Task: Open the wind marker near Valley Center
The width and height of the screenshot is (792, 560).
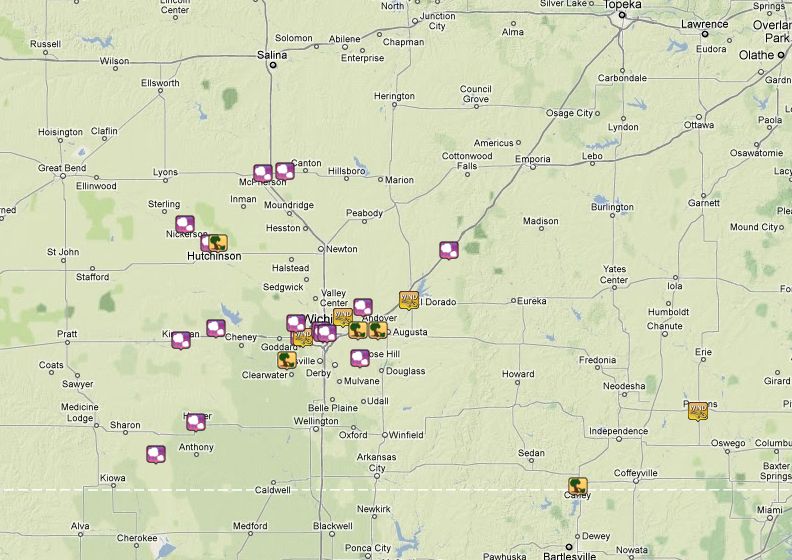Action: (x=343, y=317)
